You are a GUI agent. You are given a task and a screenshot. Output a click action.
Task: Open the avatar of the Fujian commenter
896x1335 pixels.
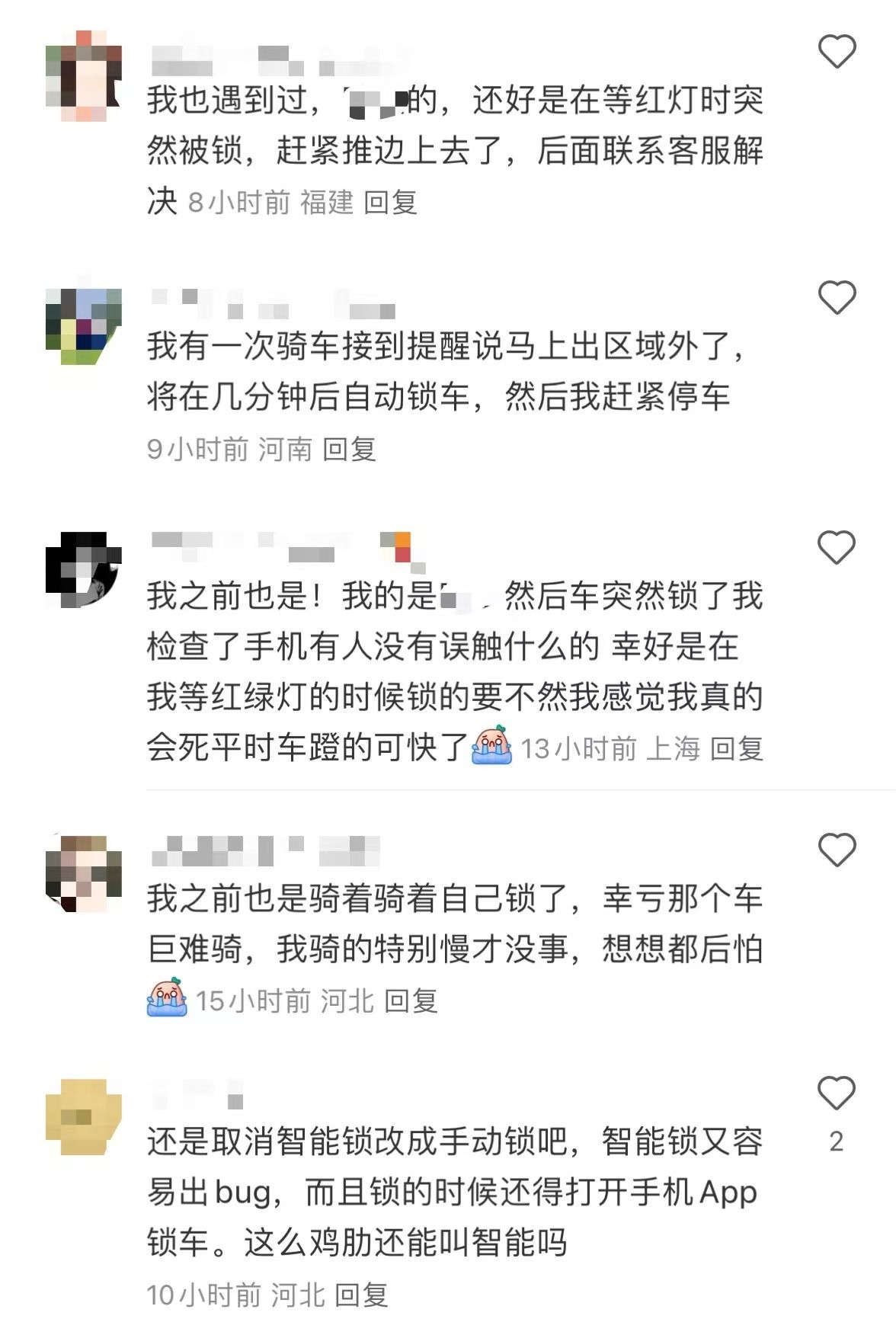click(84, 76)
